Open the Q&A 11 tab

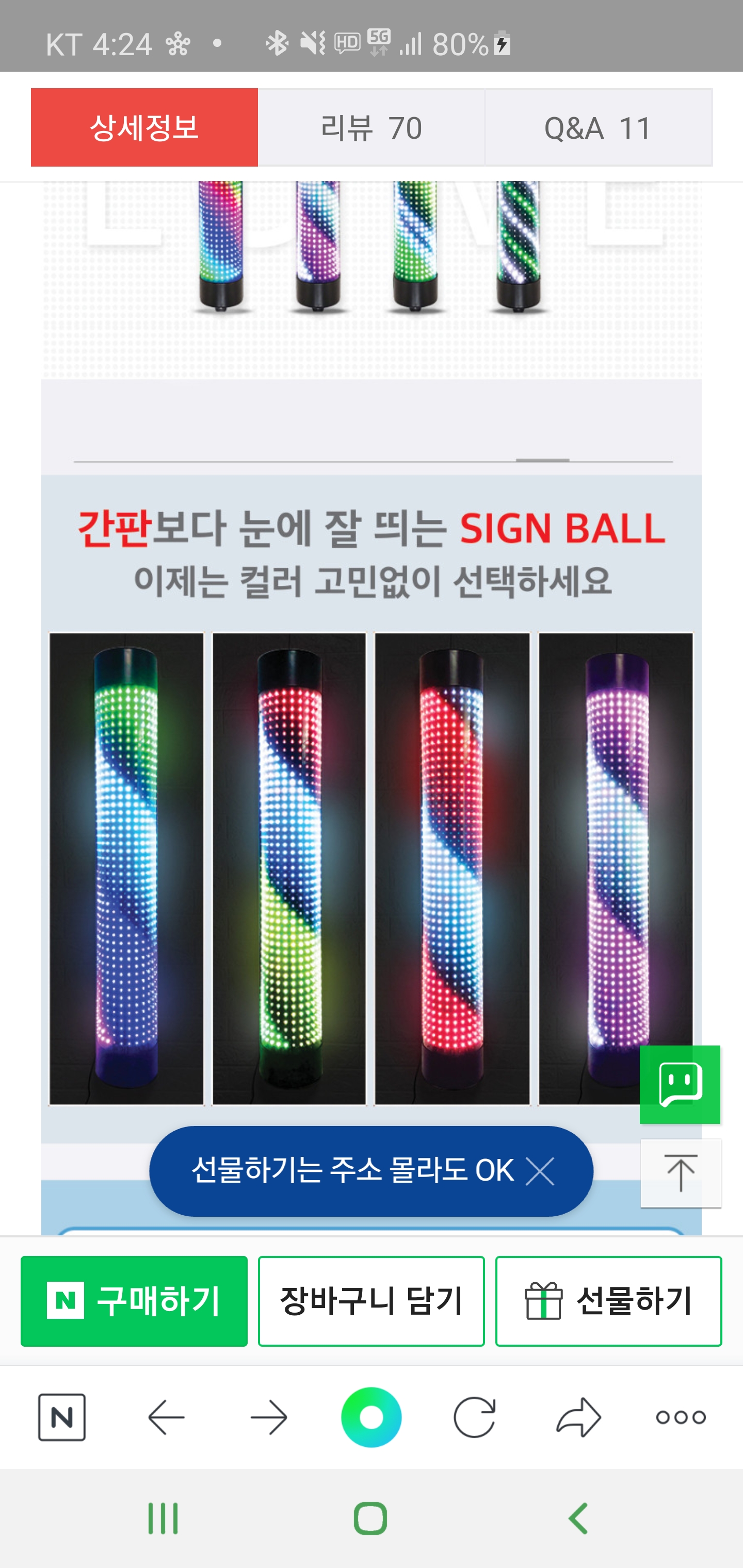(x=599, y=128)
